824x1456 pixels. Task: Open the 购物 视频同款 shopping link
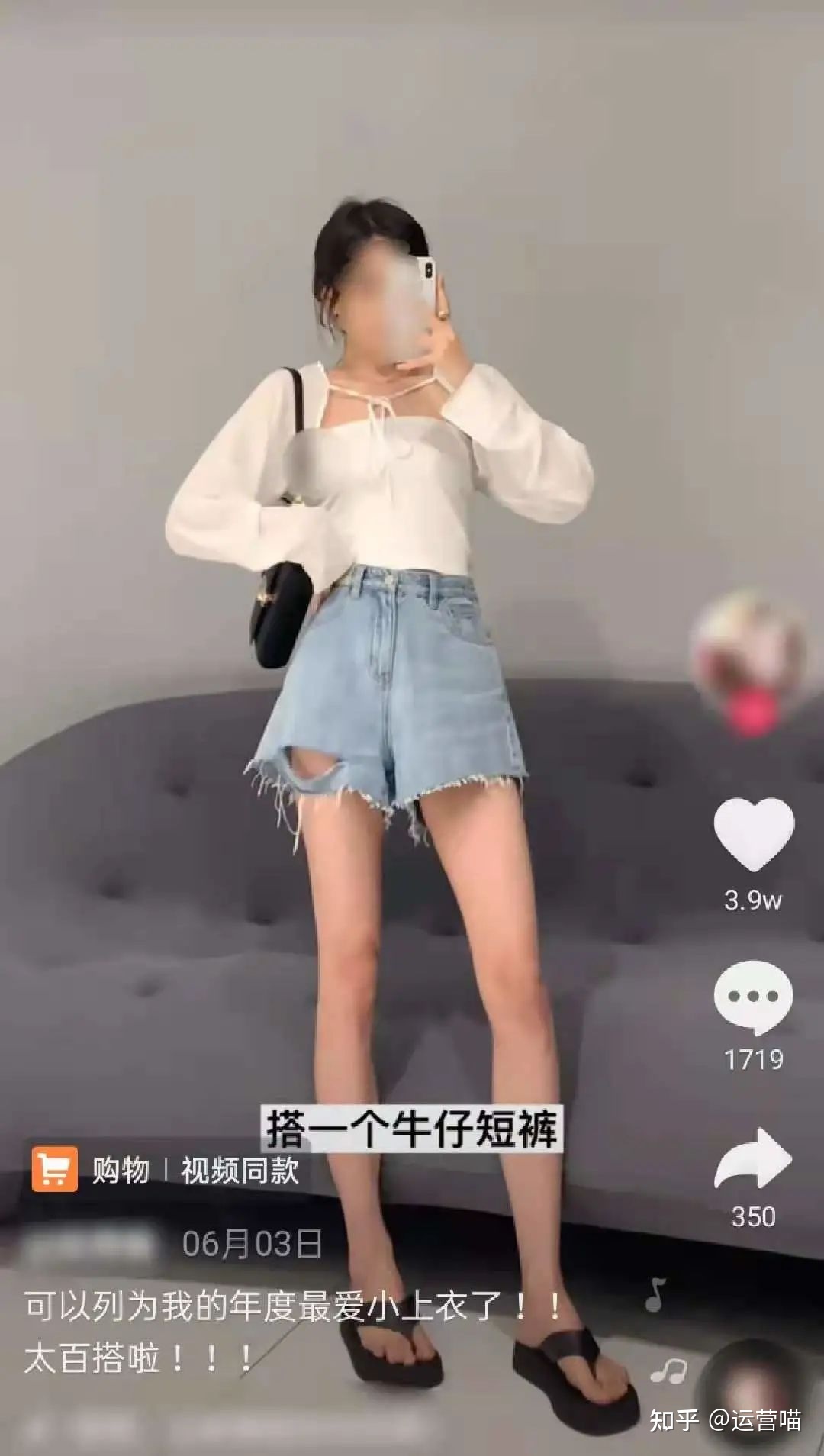[166, 1170]
